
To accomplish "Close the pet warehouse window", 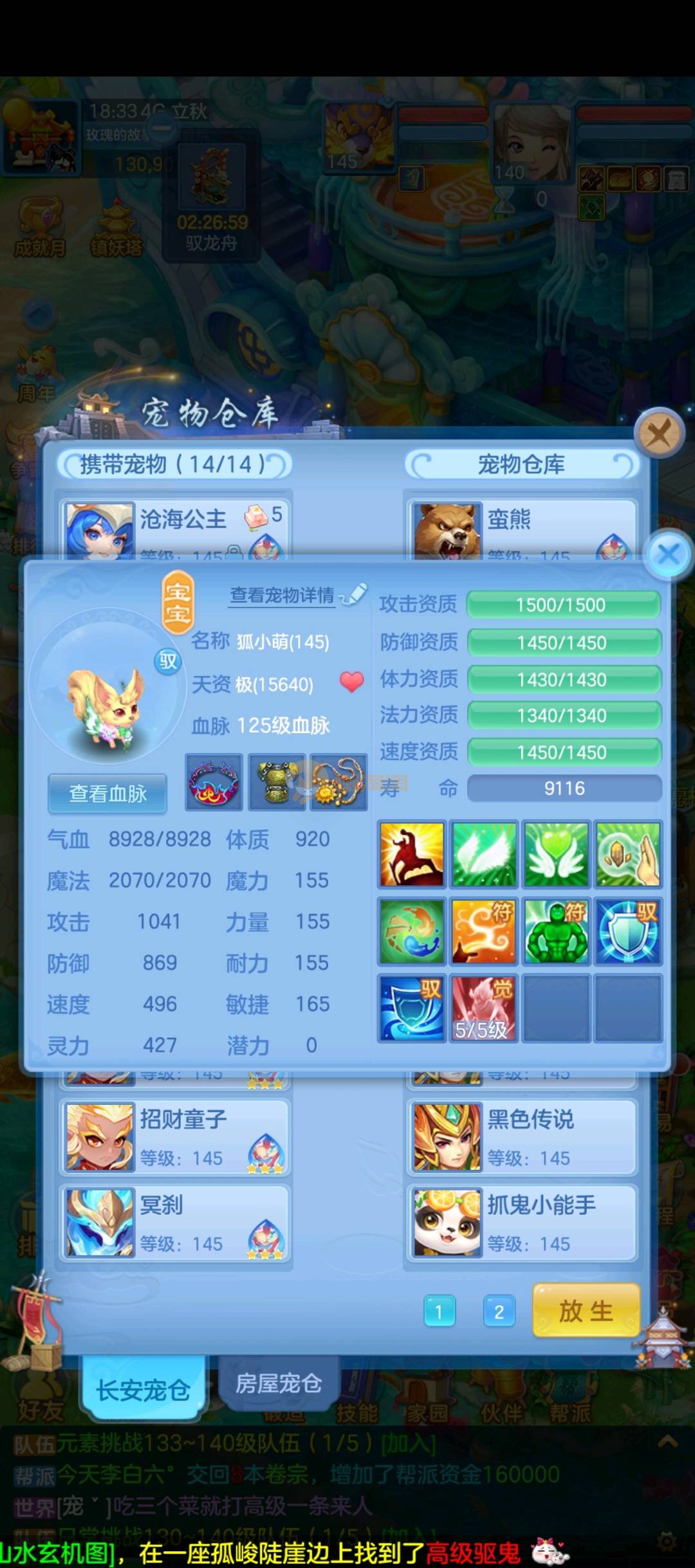I will [x=658, y=433].
